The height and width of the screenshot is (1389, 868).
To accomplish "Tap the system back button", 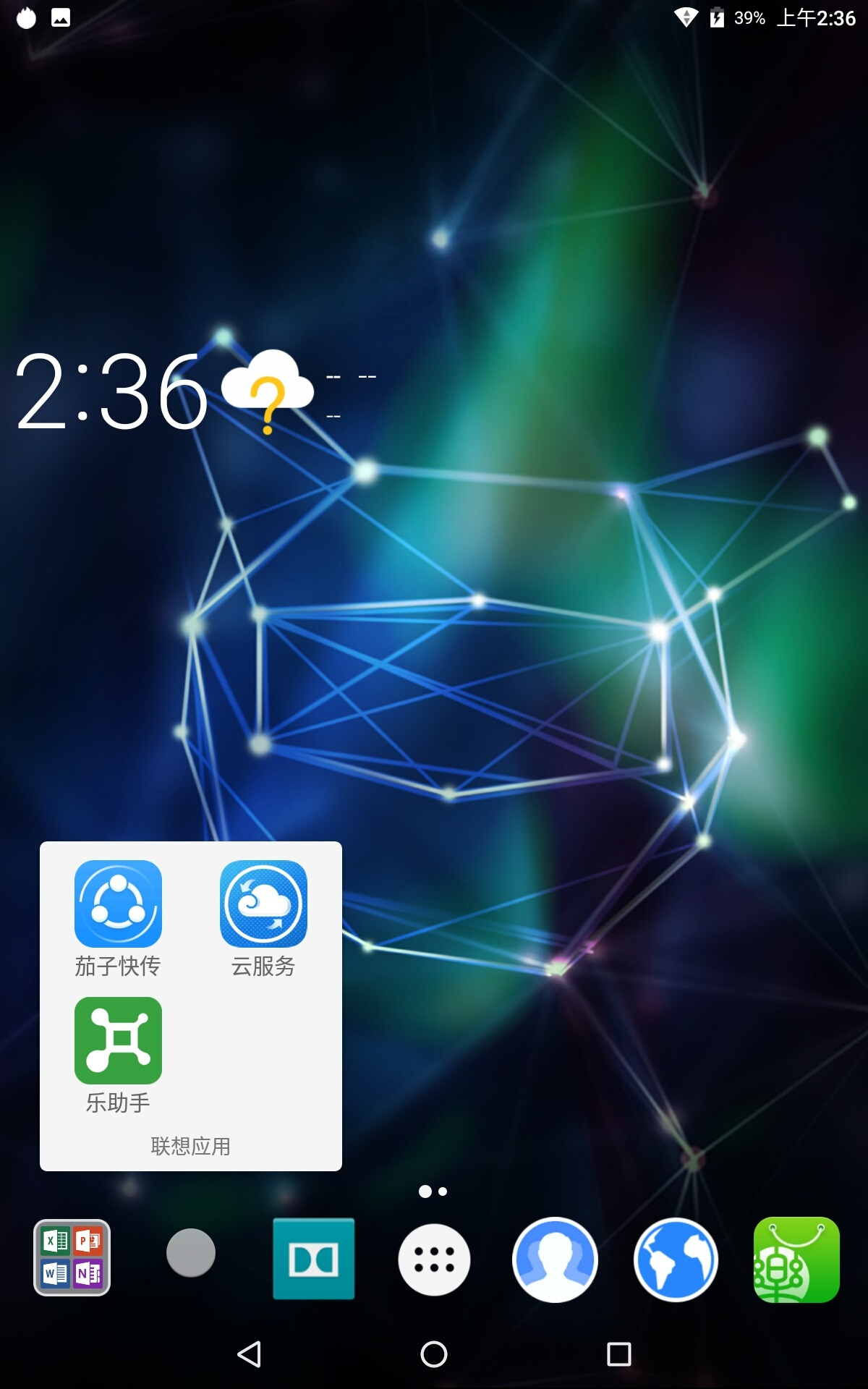I will pyautogui.click(x=250, y=1354).
